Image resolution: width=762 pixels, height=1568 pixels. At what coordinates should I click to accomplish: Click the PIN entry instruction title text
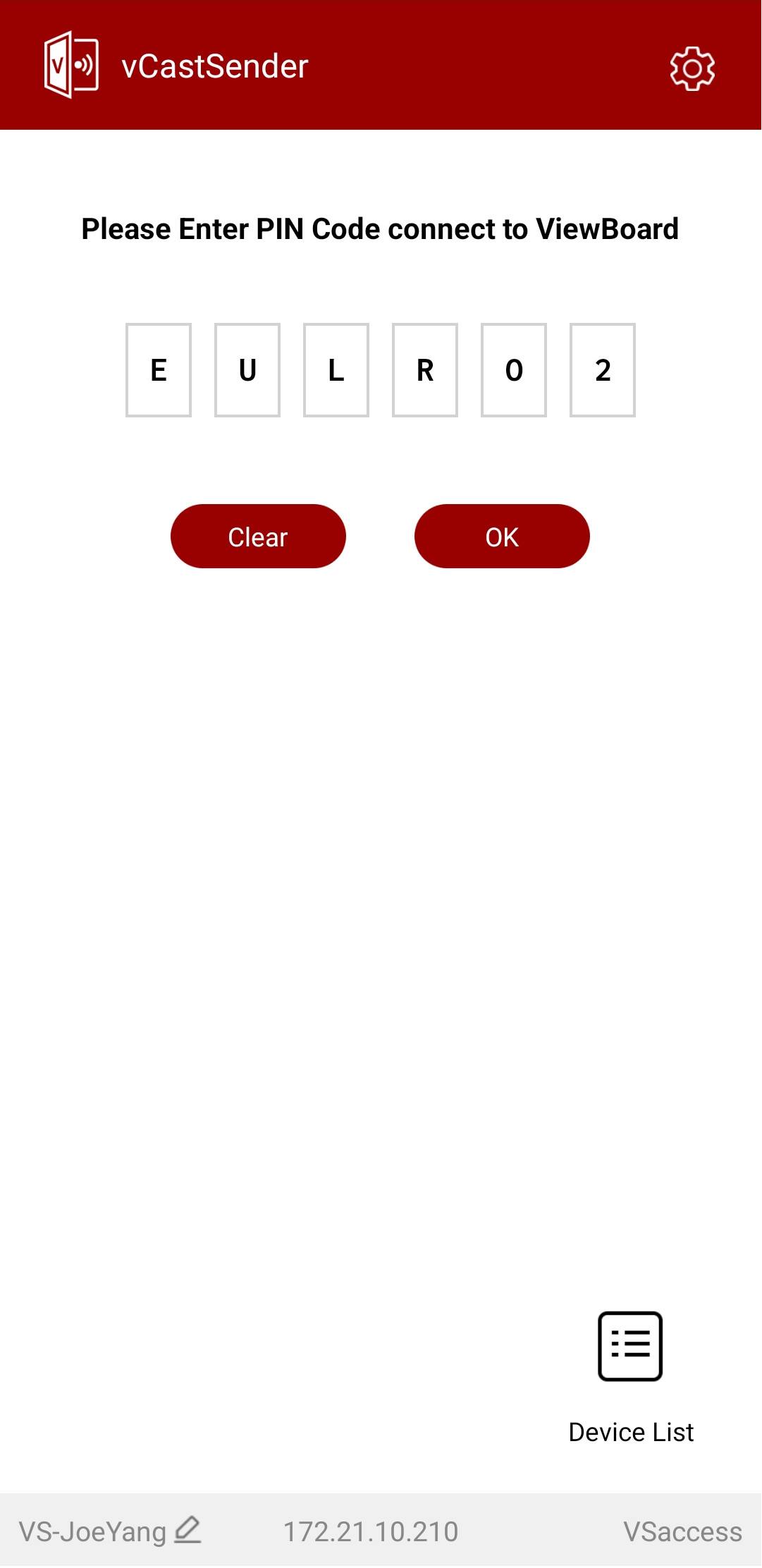click(380, 228)
